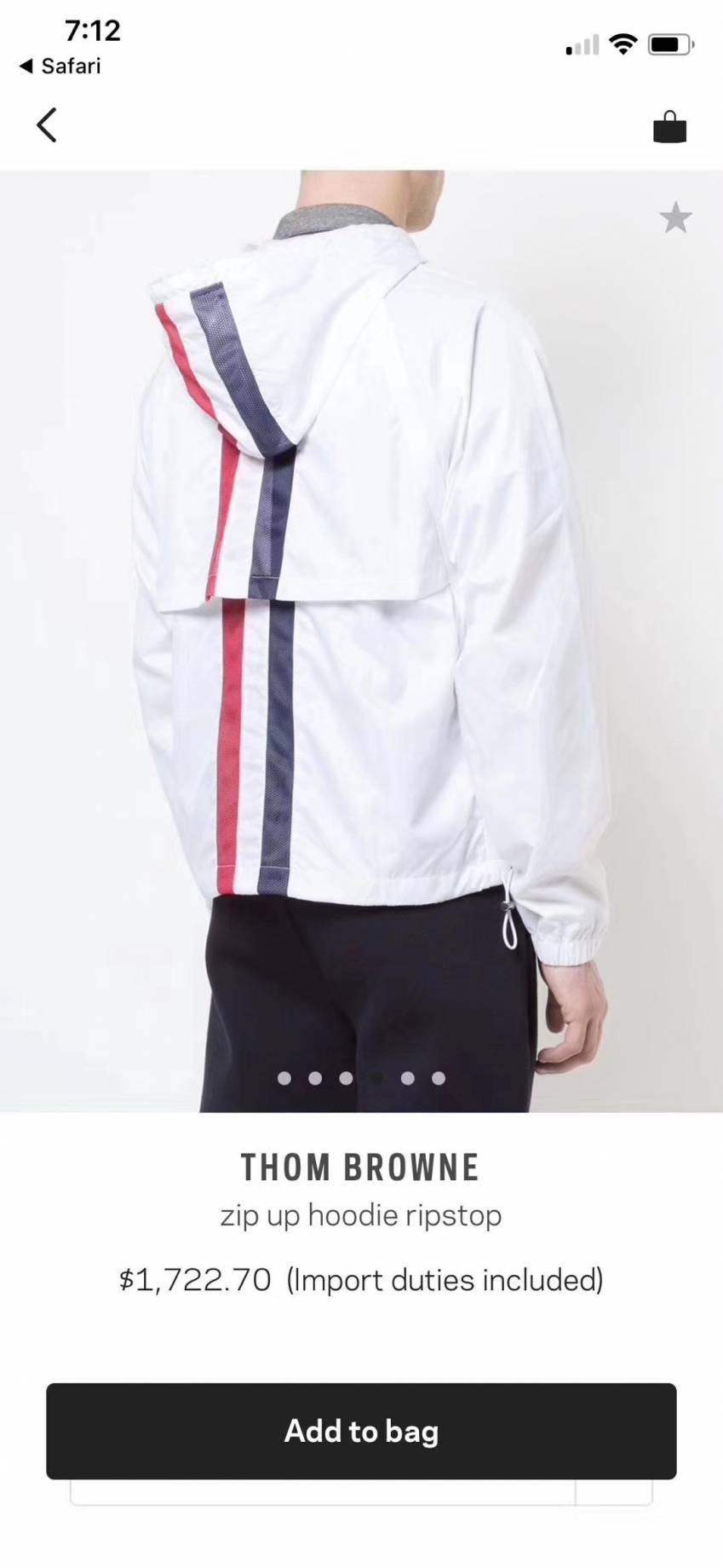723x1568 pixels.
Task: Return to Safari via status bar link
Action: click(60, 66)
